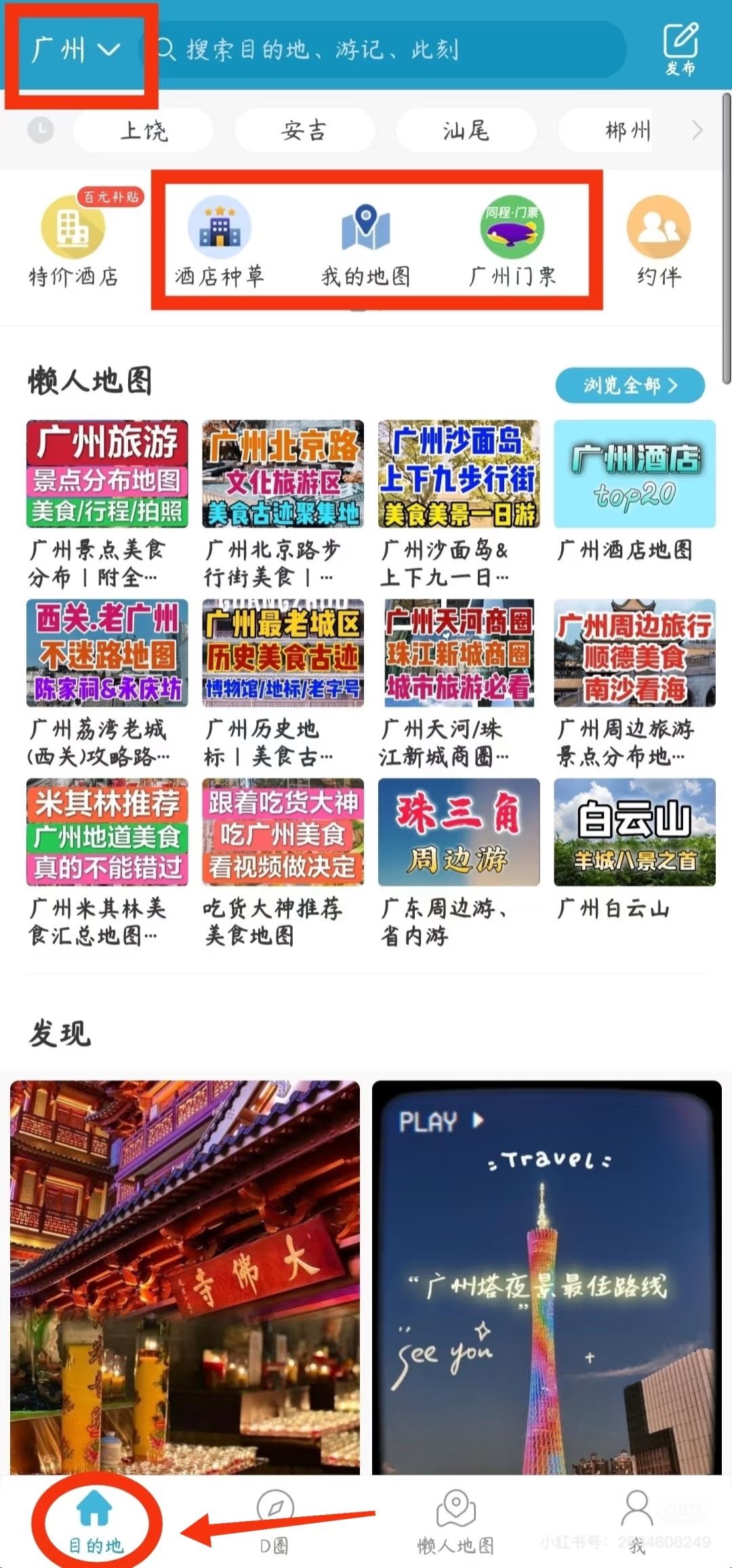732x1568 pixels.
Task: Open 广州门票 tickets shortcut
Action: [512, 241]
